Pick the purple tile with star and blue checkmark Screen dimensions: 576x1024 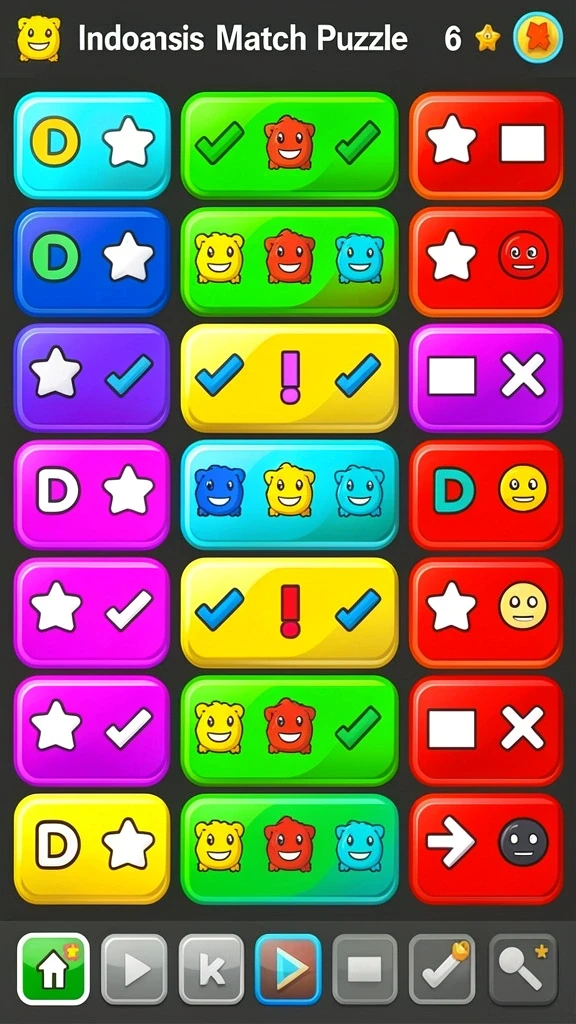click(x=92, y=377)
